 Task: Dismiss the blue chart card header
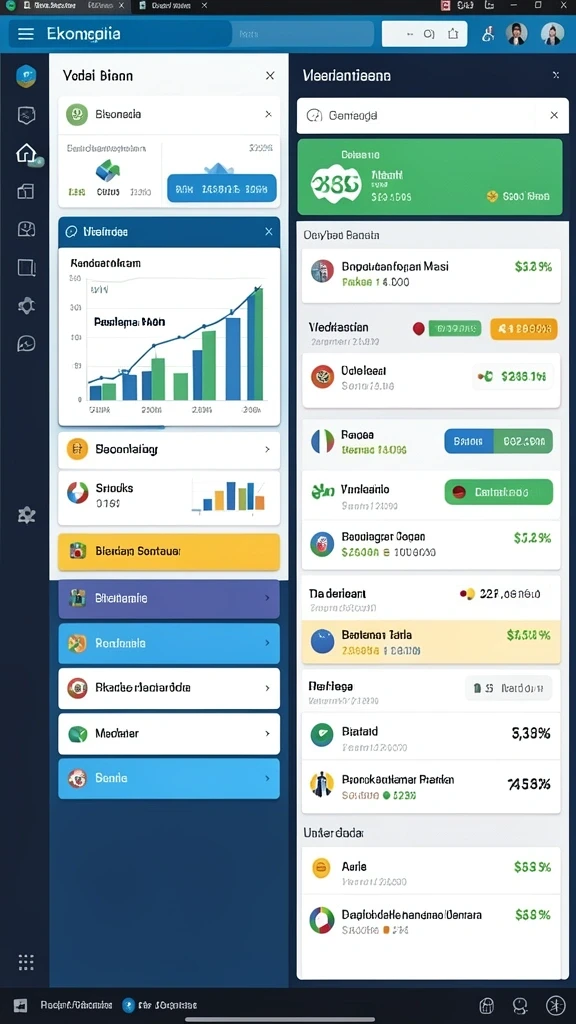[268, 232]
